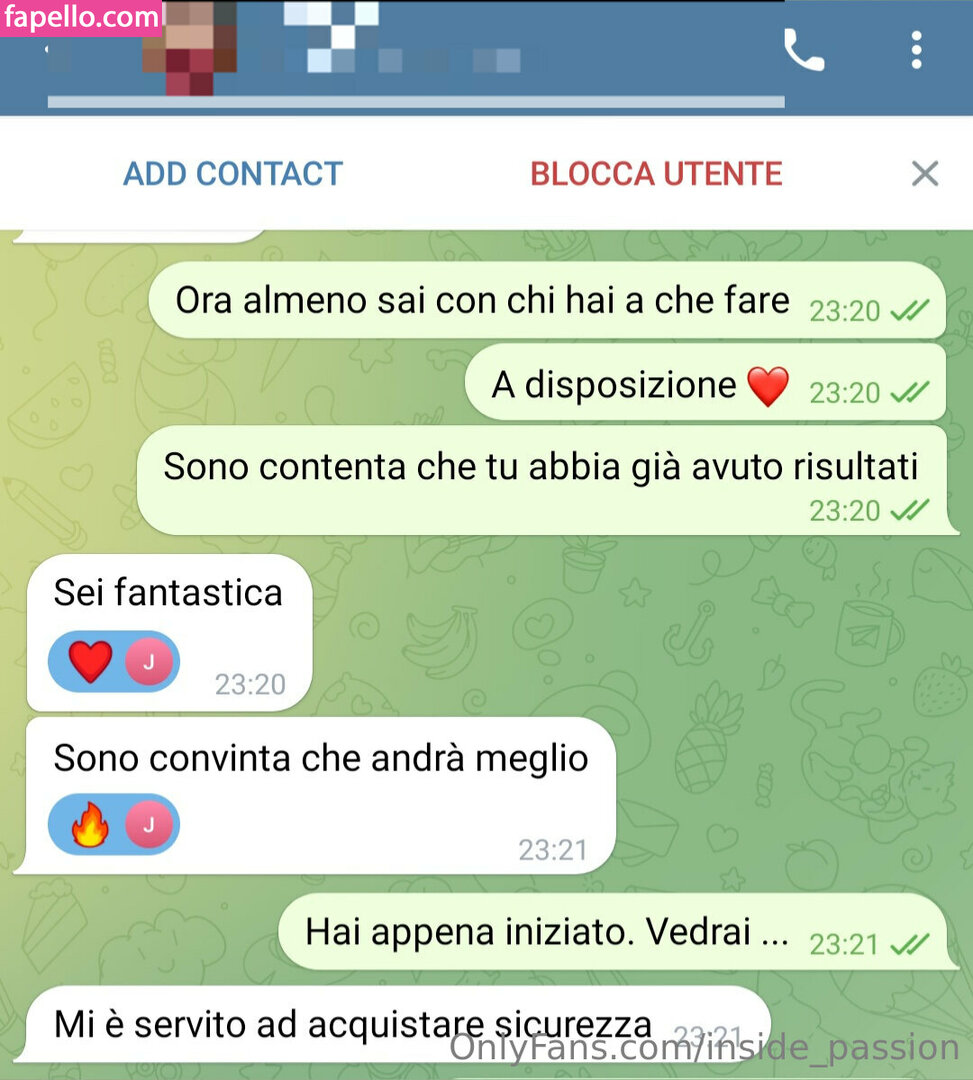Dismiss the add contact bar

click(925, 174)
